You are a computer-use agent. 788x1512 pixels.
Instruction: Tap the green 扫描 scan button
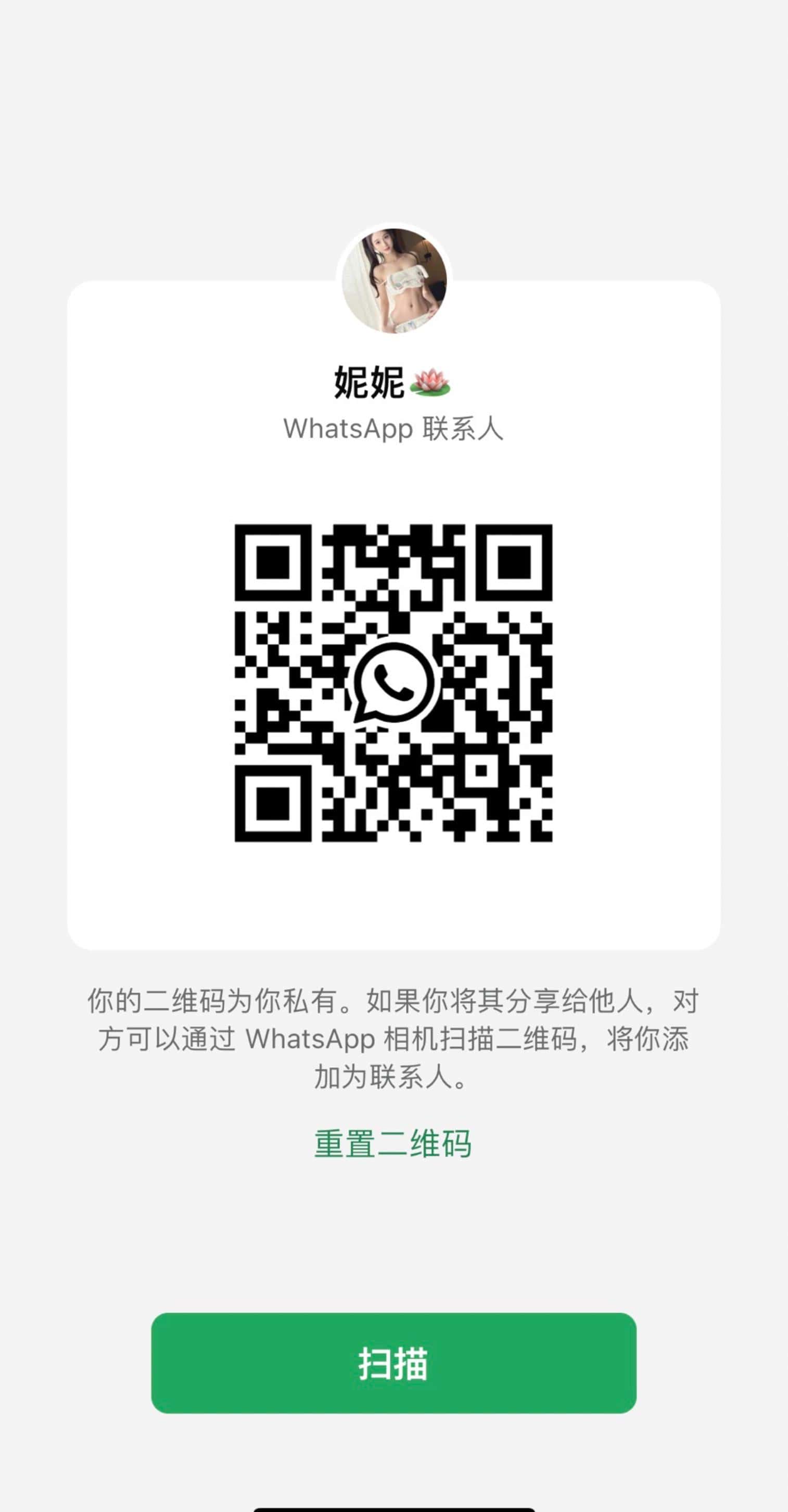point(393,1364)
